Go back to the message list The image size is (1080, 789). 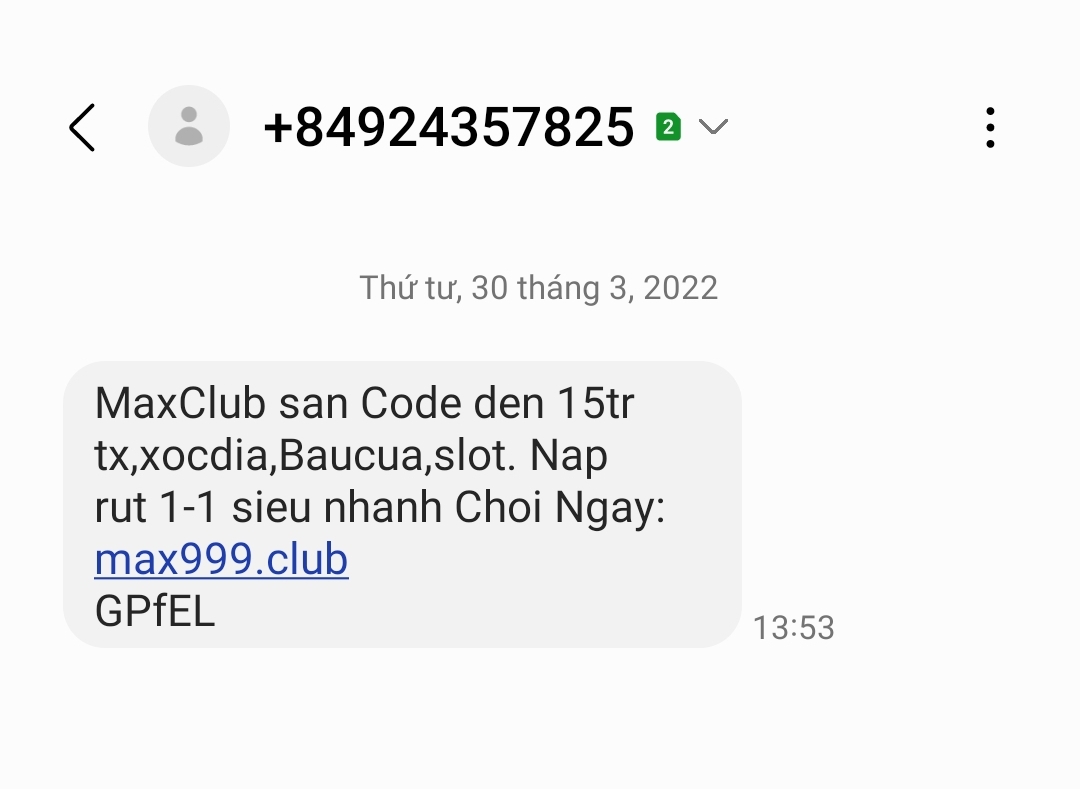(x=82, y=128)
